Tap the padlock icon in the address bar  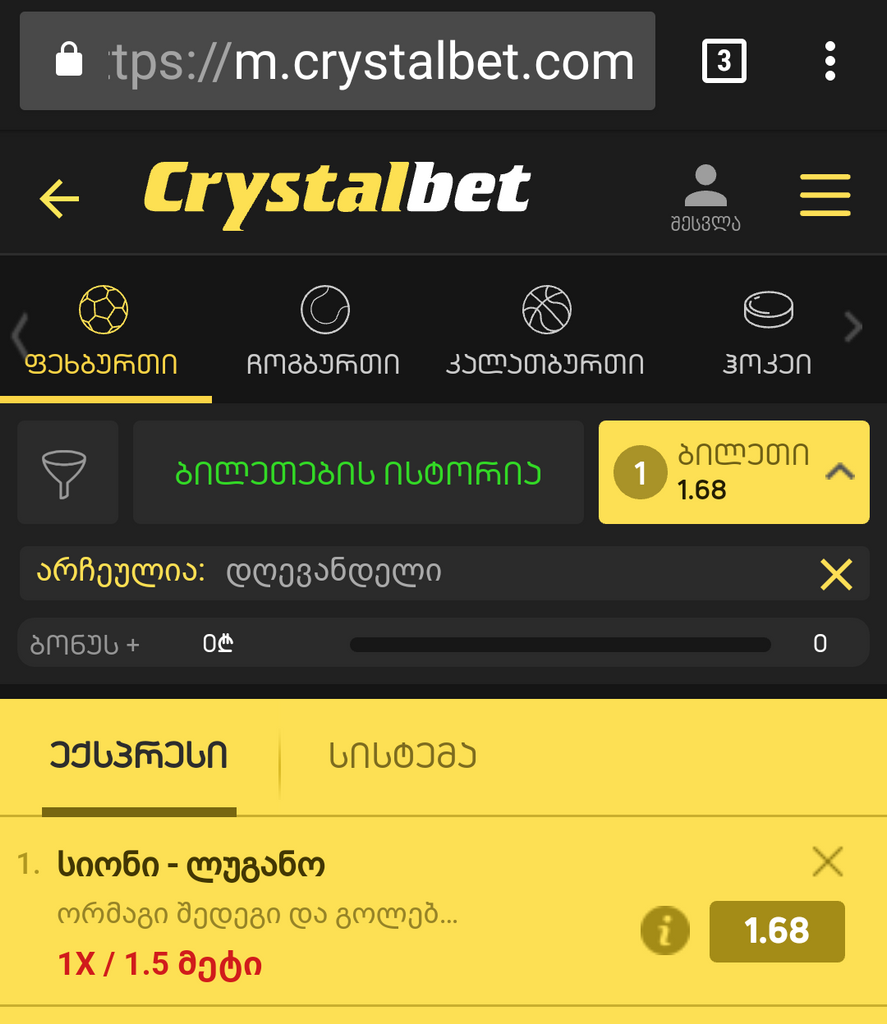pos(67,60)
